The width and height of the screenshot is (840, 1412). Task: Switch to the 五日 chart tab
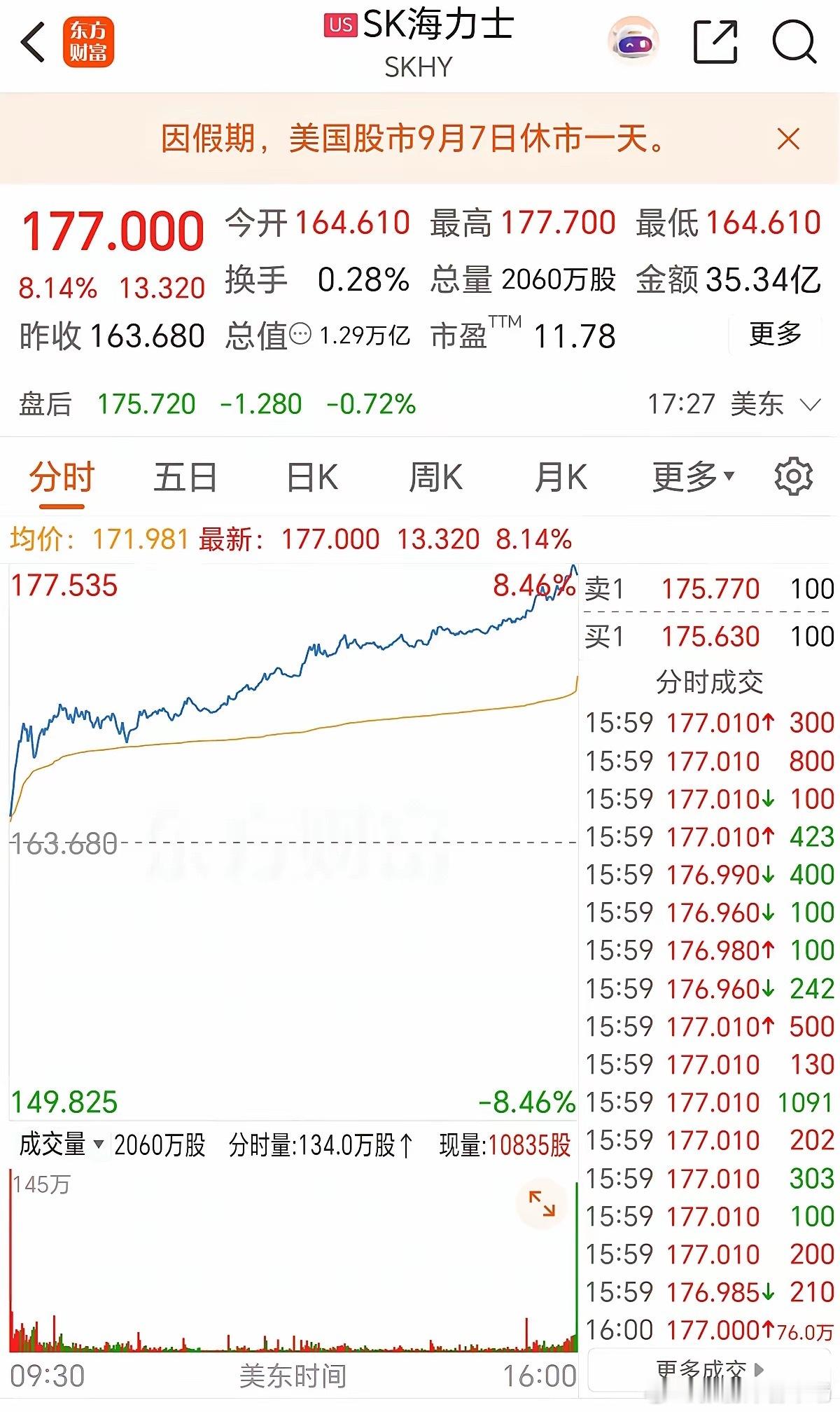click(185, 478)
